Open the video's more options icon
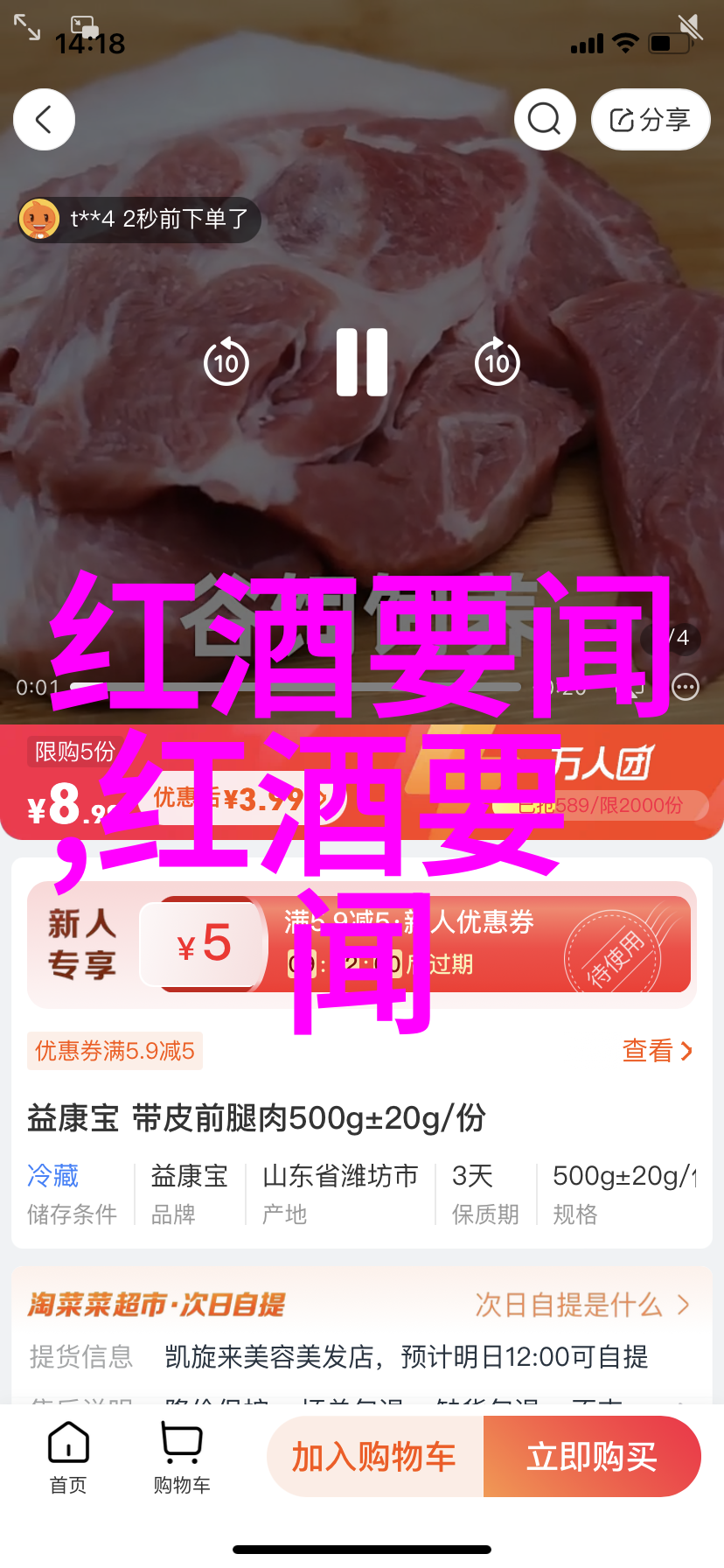Viewport: 724px width, 1568px height. 686,688
